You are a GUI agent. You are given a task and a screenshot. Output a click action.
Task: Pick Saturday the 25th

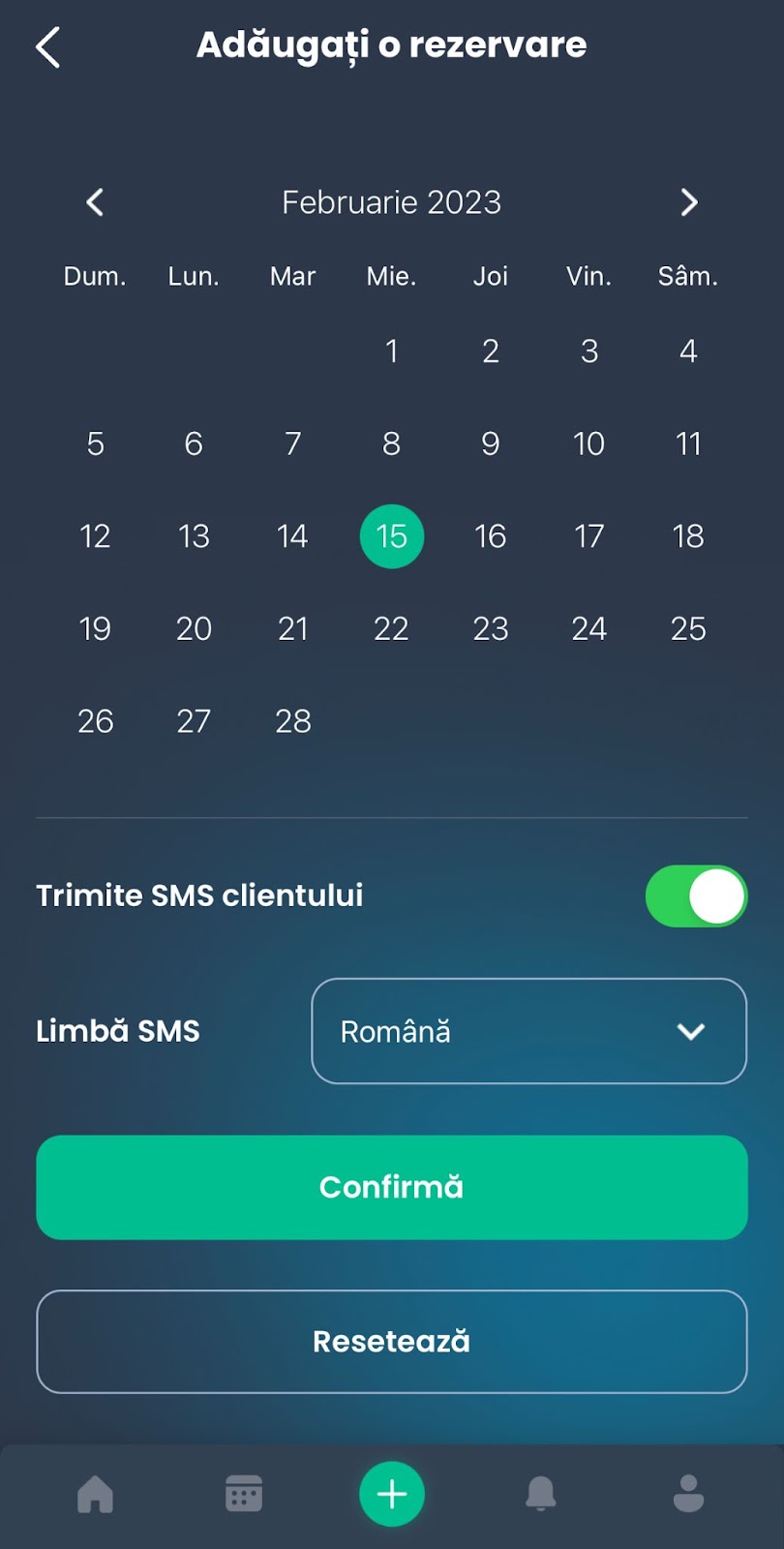coord(688,628)
